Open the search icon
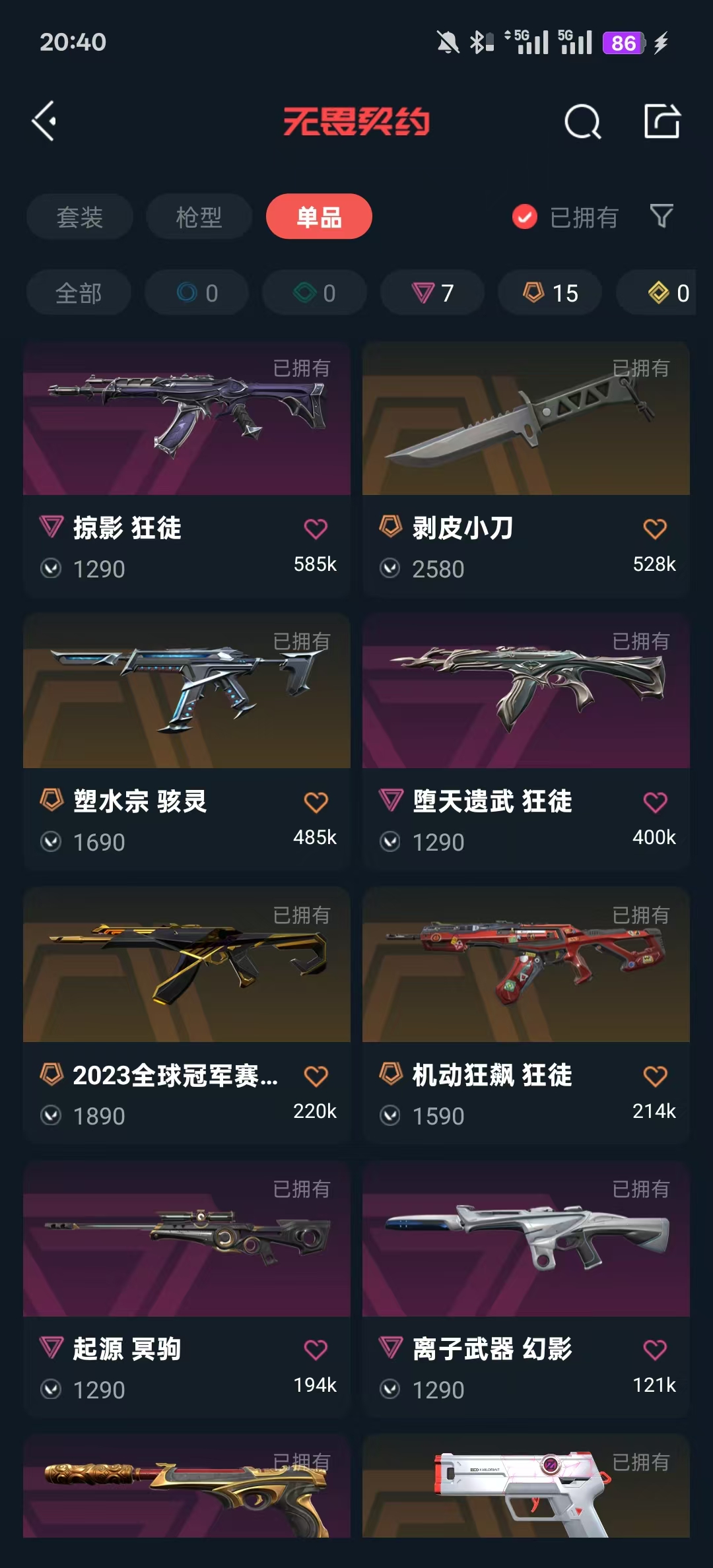This screenshot has height=1568, width=713. tap(582, 121)
